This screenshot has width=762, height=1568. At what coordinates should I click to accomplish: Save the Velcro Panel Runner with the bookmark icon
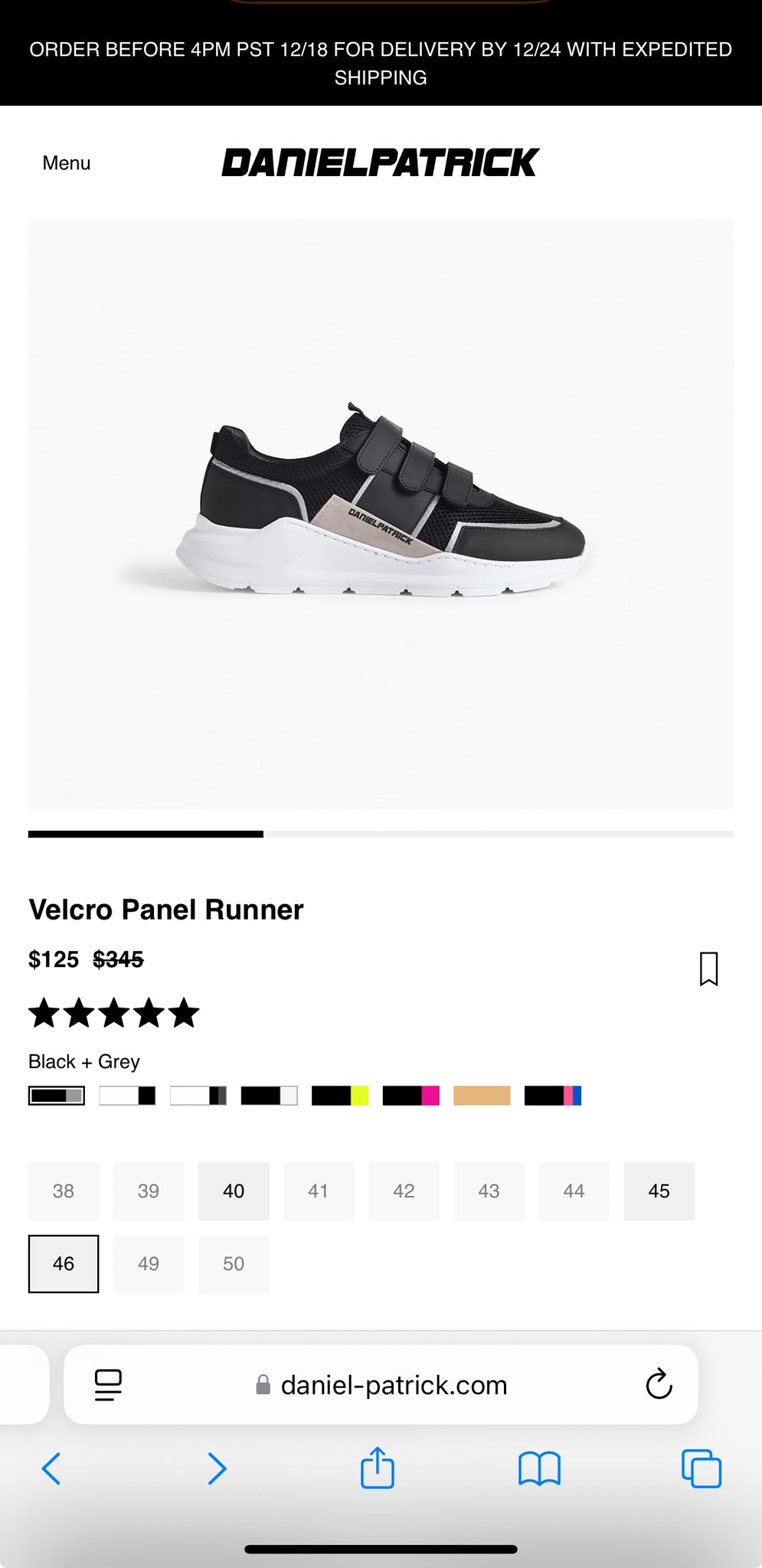tap(708, 969)
